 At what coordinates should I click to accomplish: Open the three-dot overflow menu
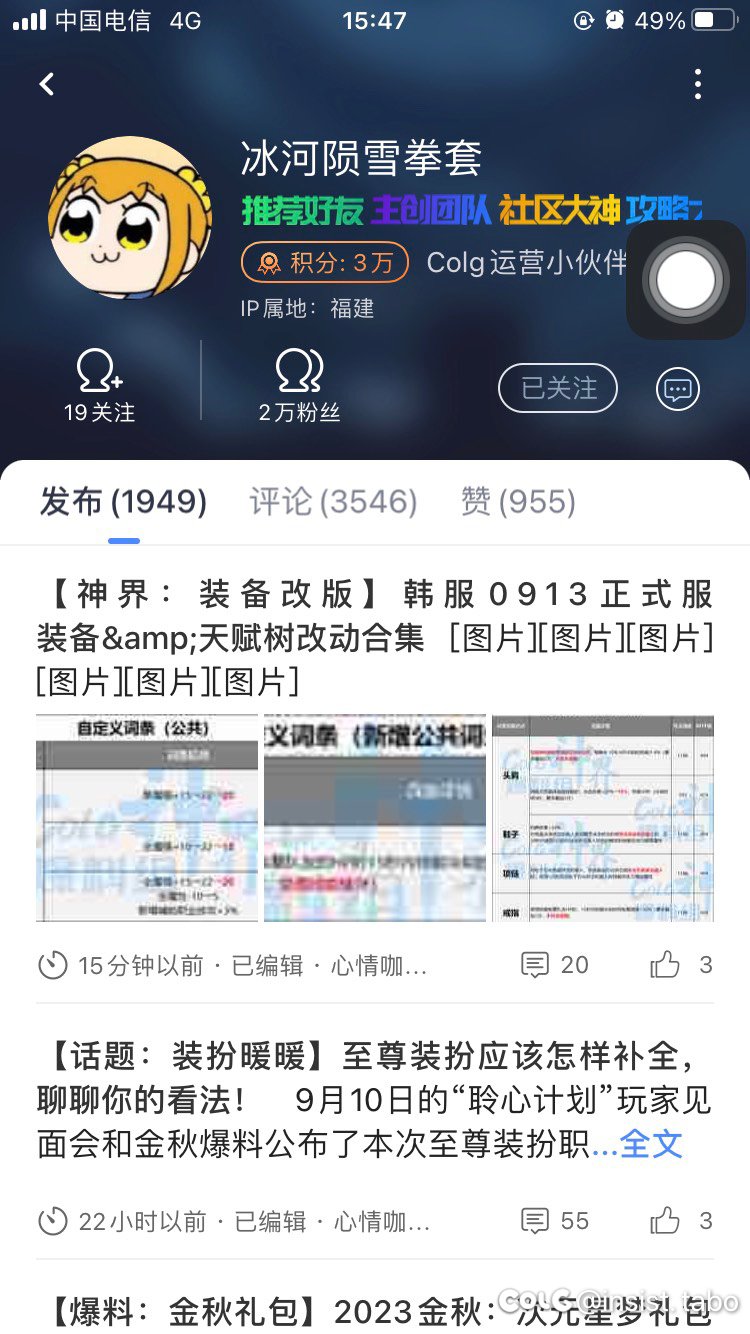[698, 84]
